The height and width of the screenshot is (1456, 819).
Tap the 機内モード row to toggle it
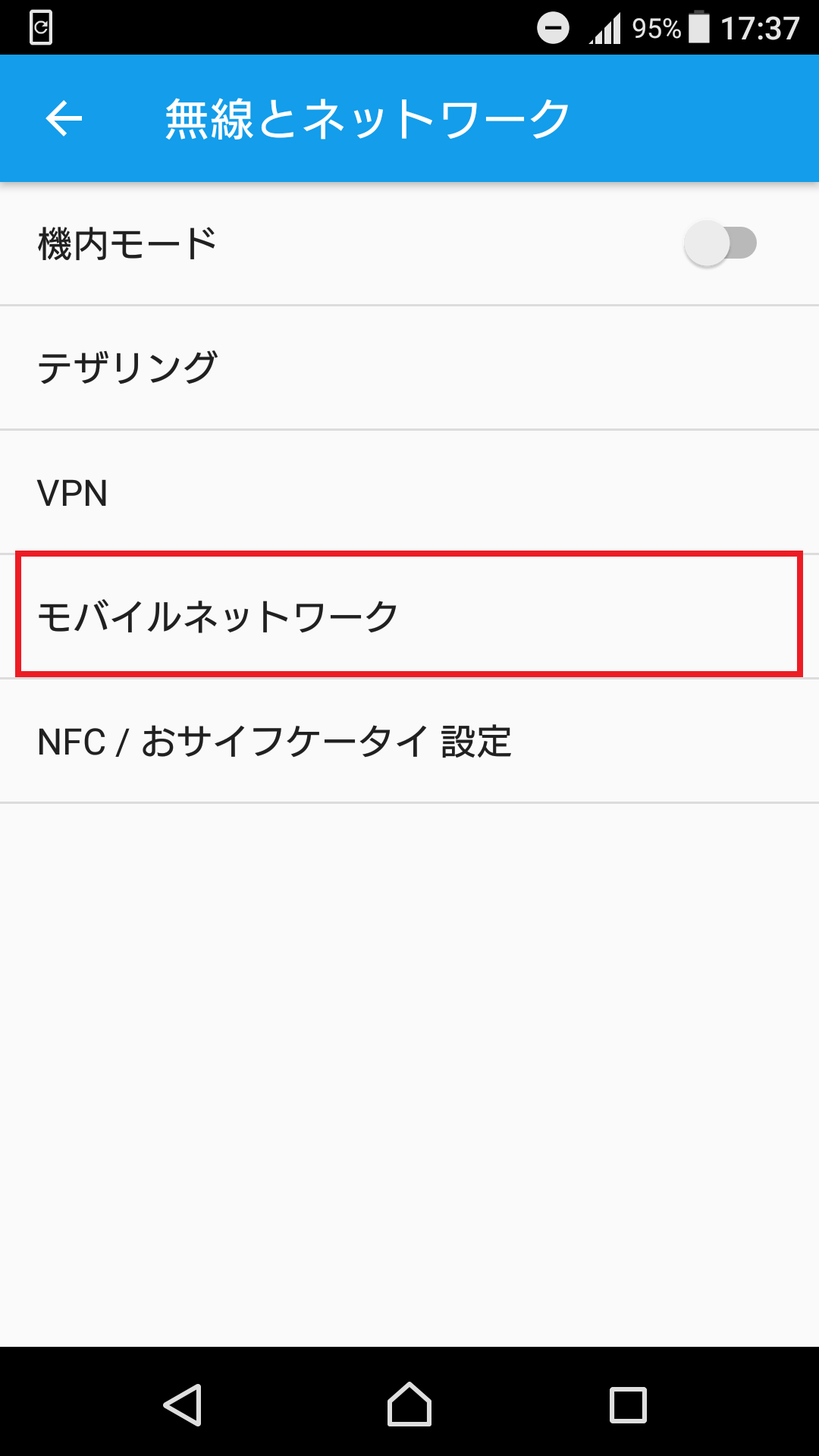pos(303,243)
